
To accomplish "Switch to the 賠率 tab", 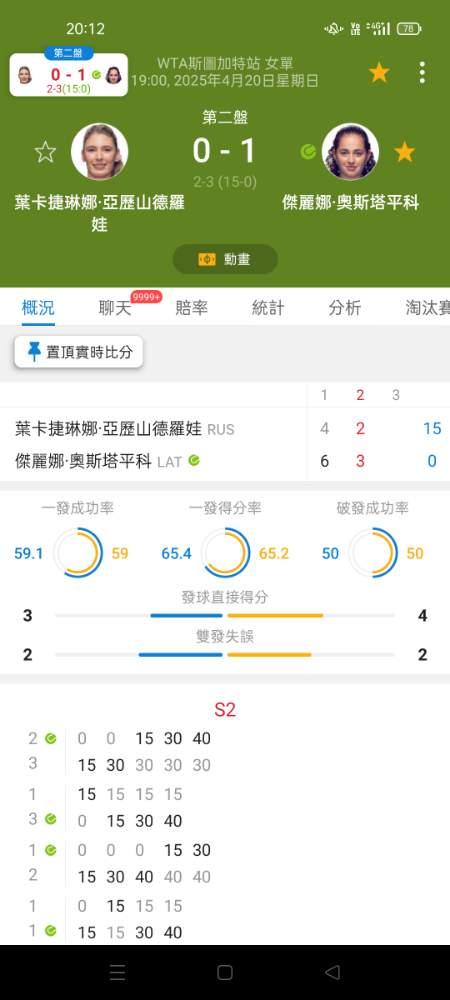I will click(191, 308).
